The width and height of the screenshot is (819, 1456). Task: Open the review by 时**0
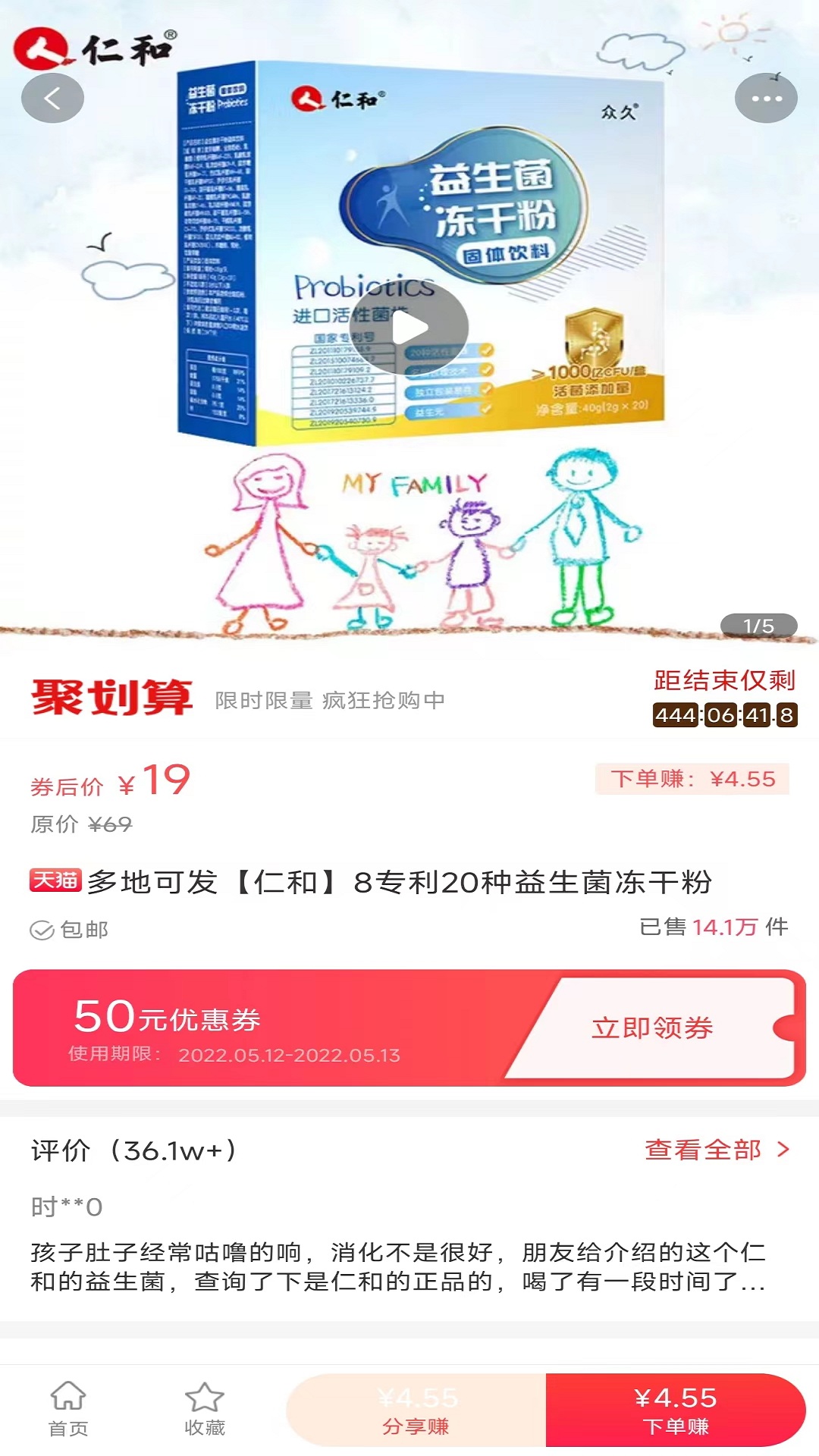pos(398,1266)
